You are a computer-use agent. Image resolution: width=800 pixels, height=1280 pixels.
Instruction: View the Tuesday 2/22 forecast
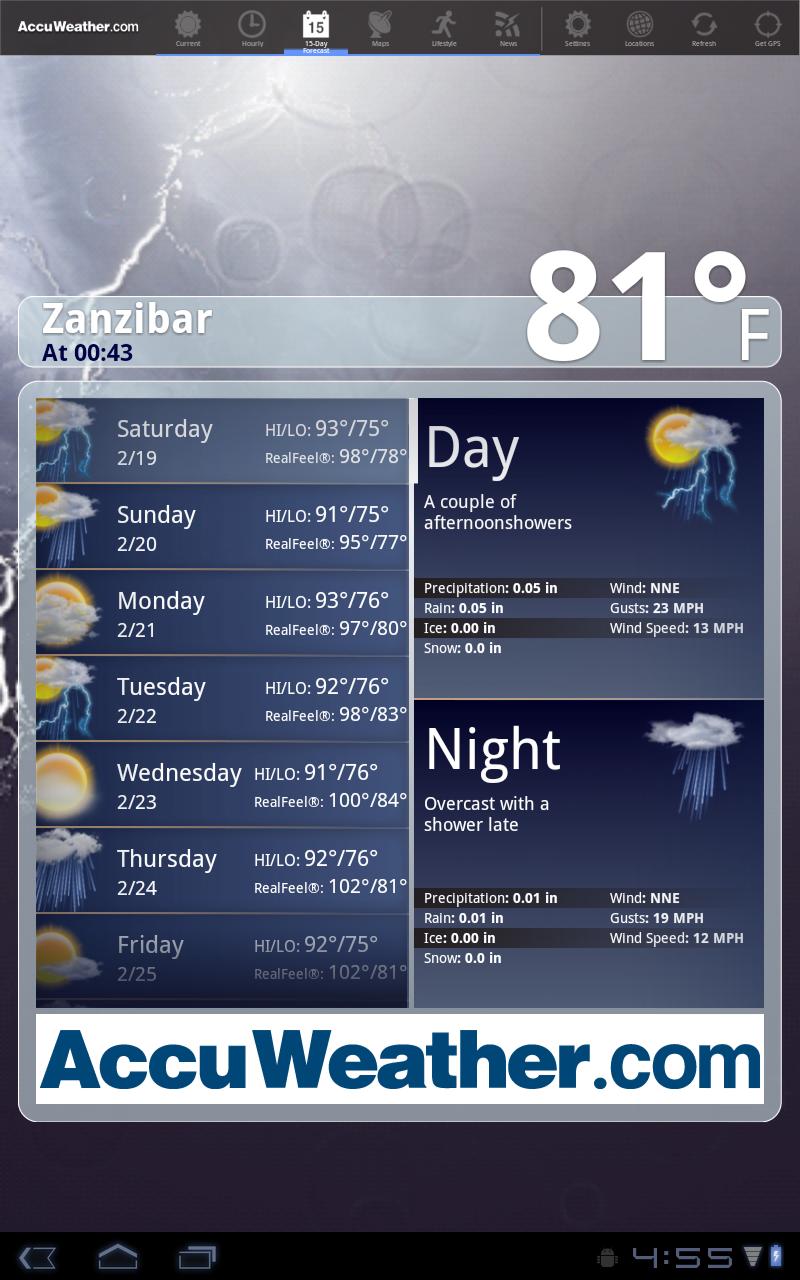[222, 699]
